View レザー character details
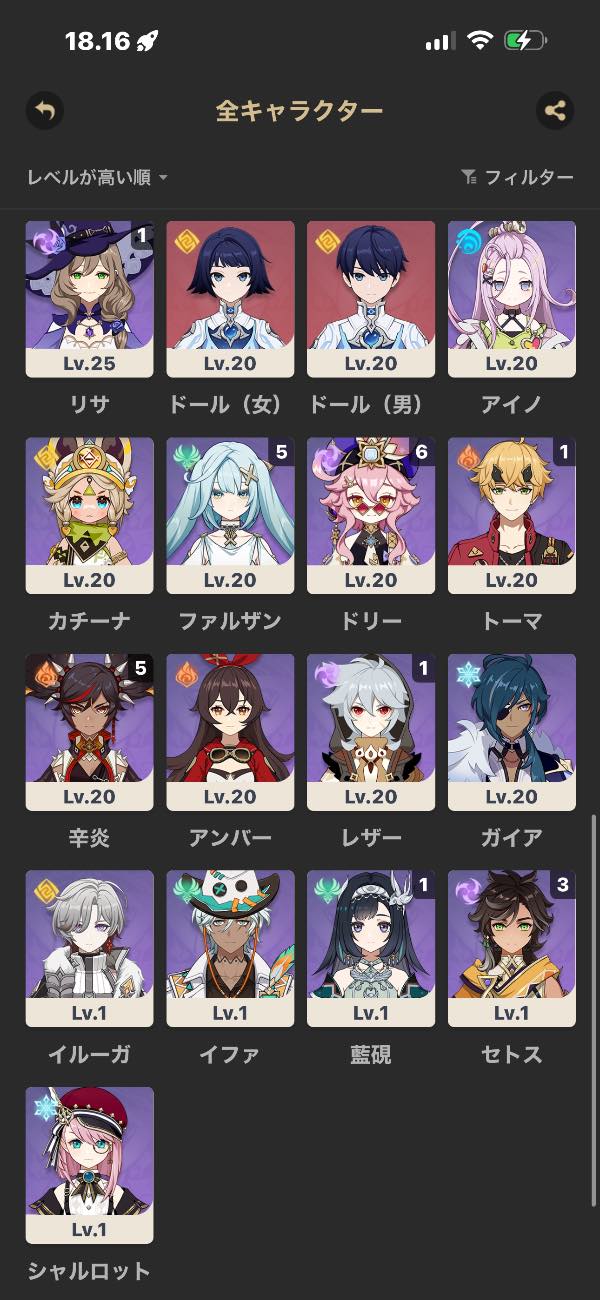The image size is (600, 1300). coord(371,732)
